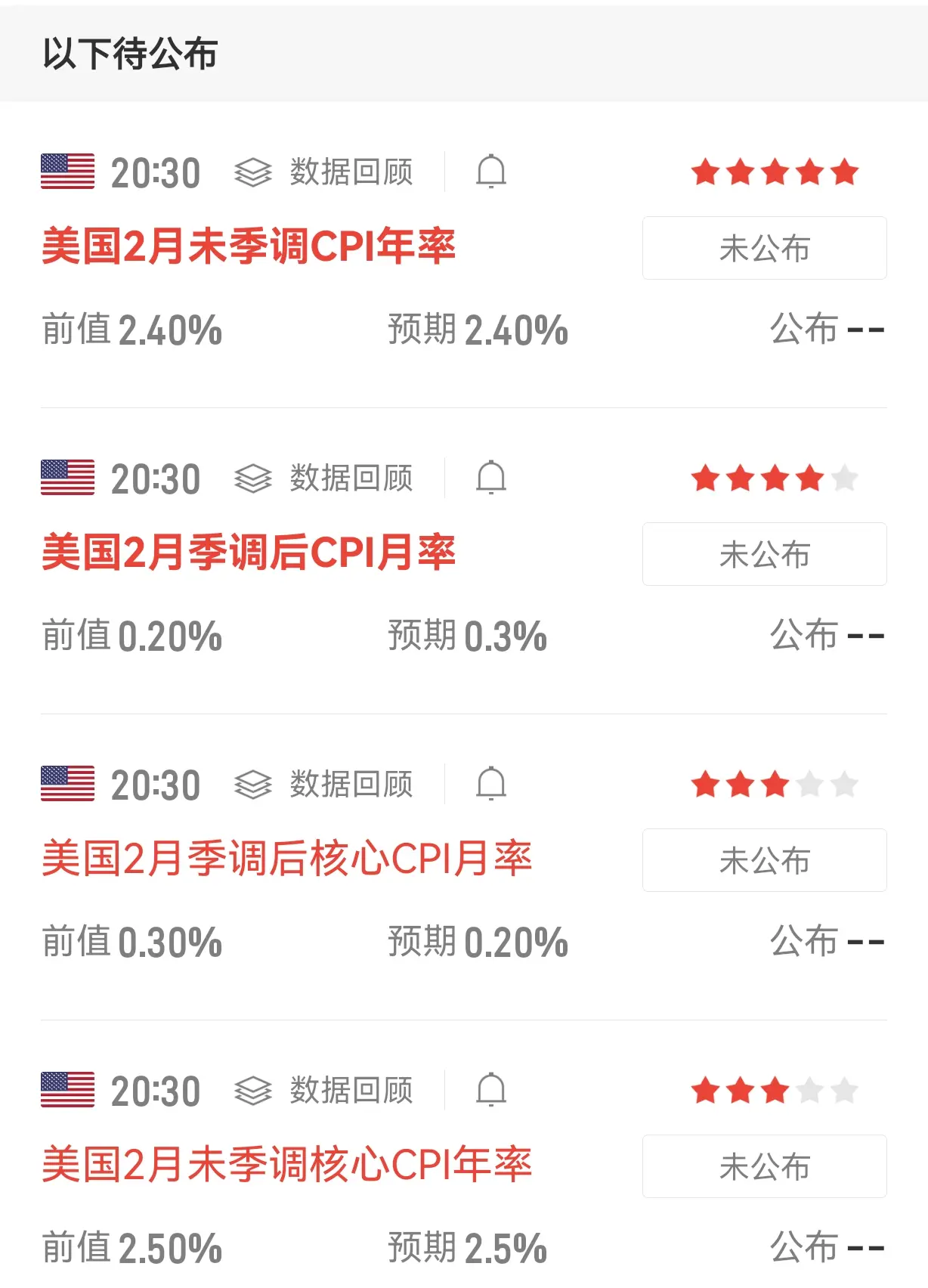This screenshot has height=1288, width=928.
Task: Set reminder bell for 美国2月未季调核心CPI年率
Action: pyautogui.click(x=490, y=1090)
